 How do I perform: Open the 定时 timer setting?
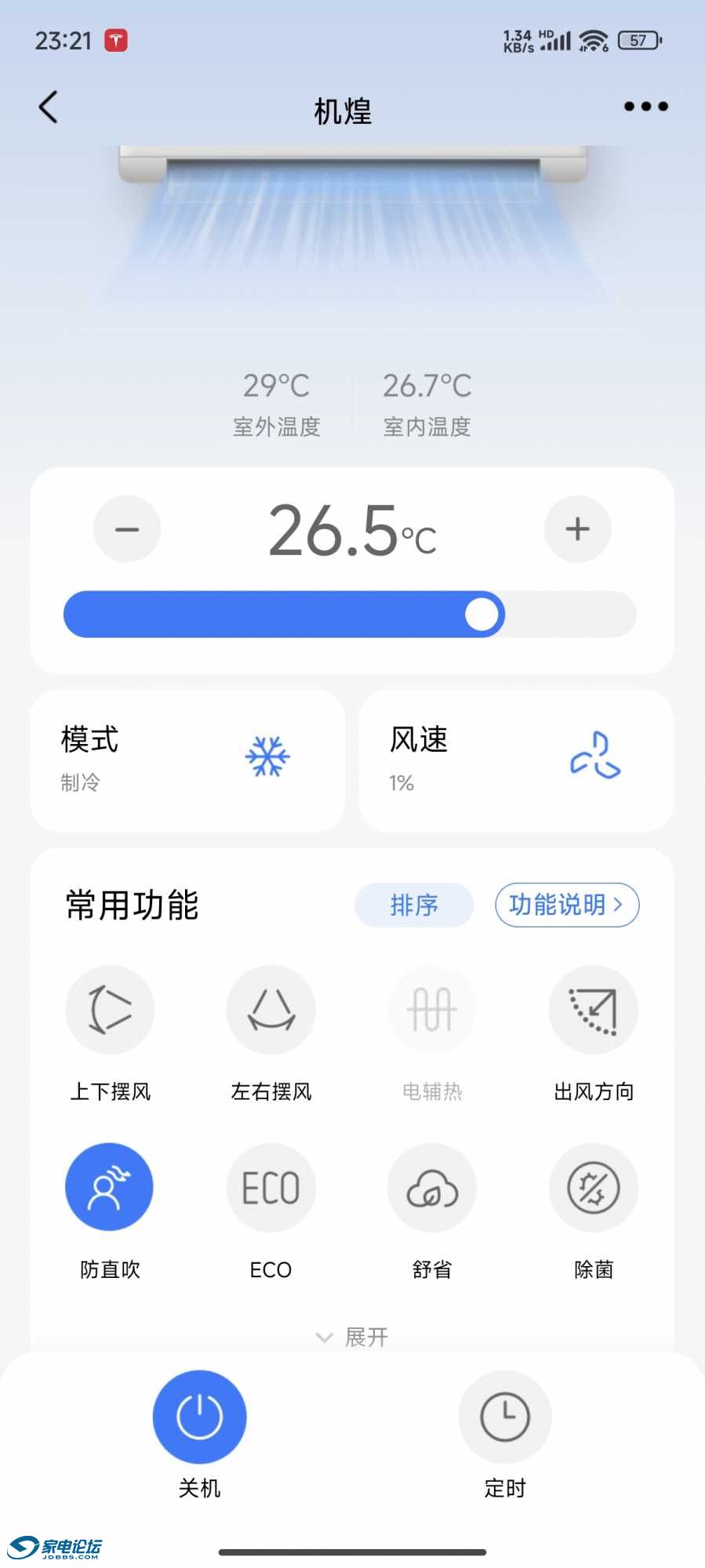(x=505, y=1417)
